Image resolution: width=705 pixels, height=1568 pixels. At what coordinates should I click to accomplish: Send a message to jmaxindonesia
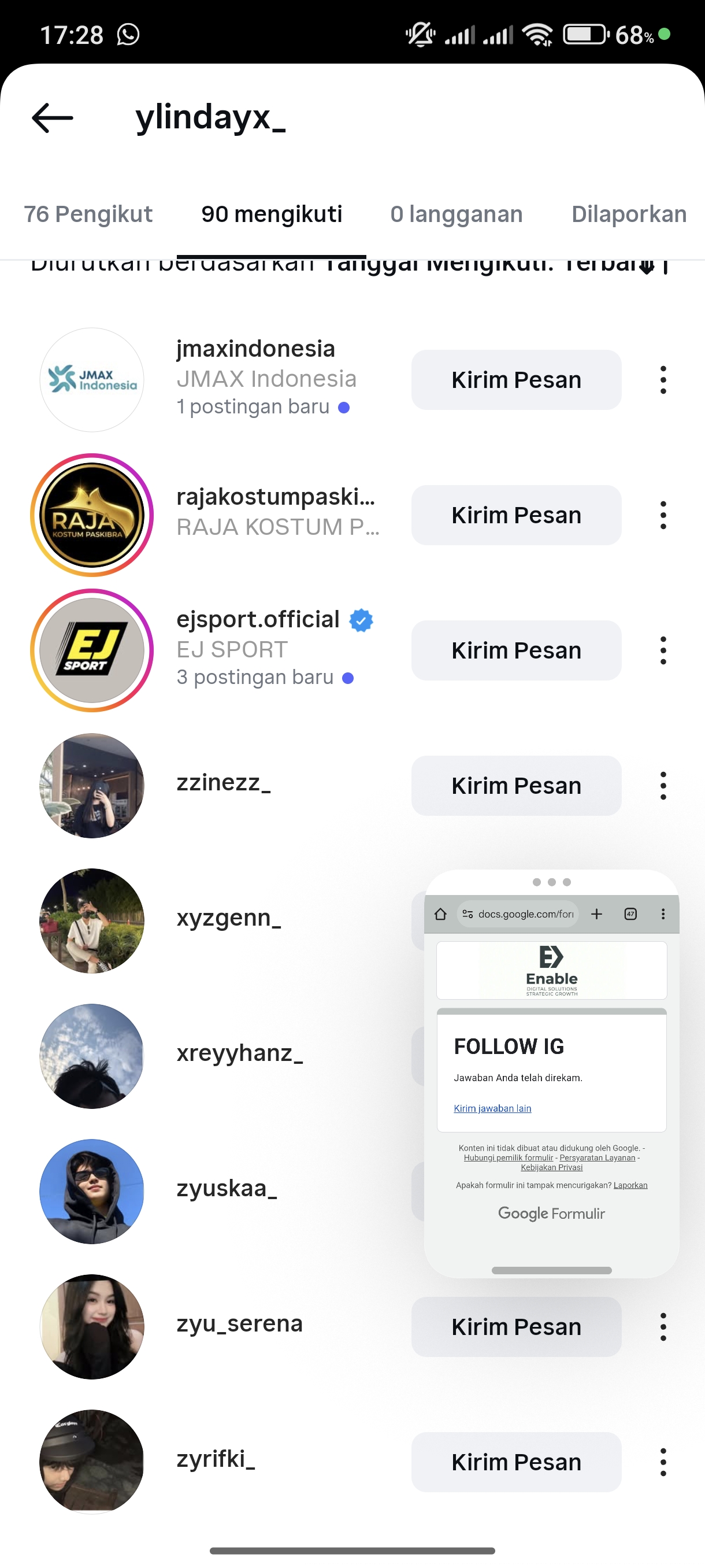(516, 380)
